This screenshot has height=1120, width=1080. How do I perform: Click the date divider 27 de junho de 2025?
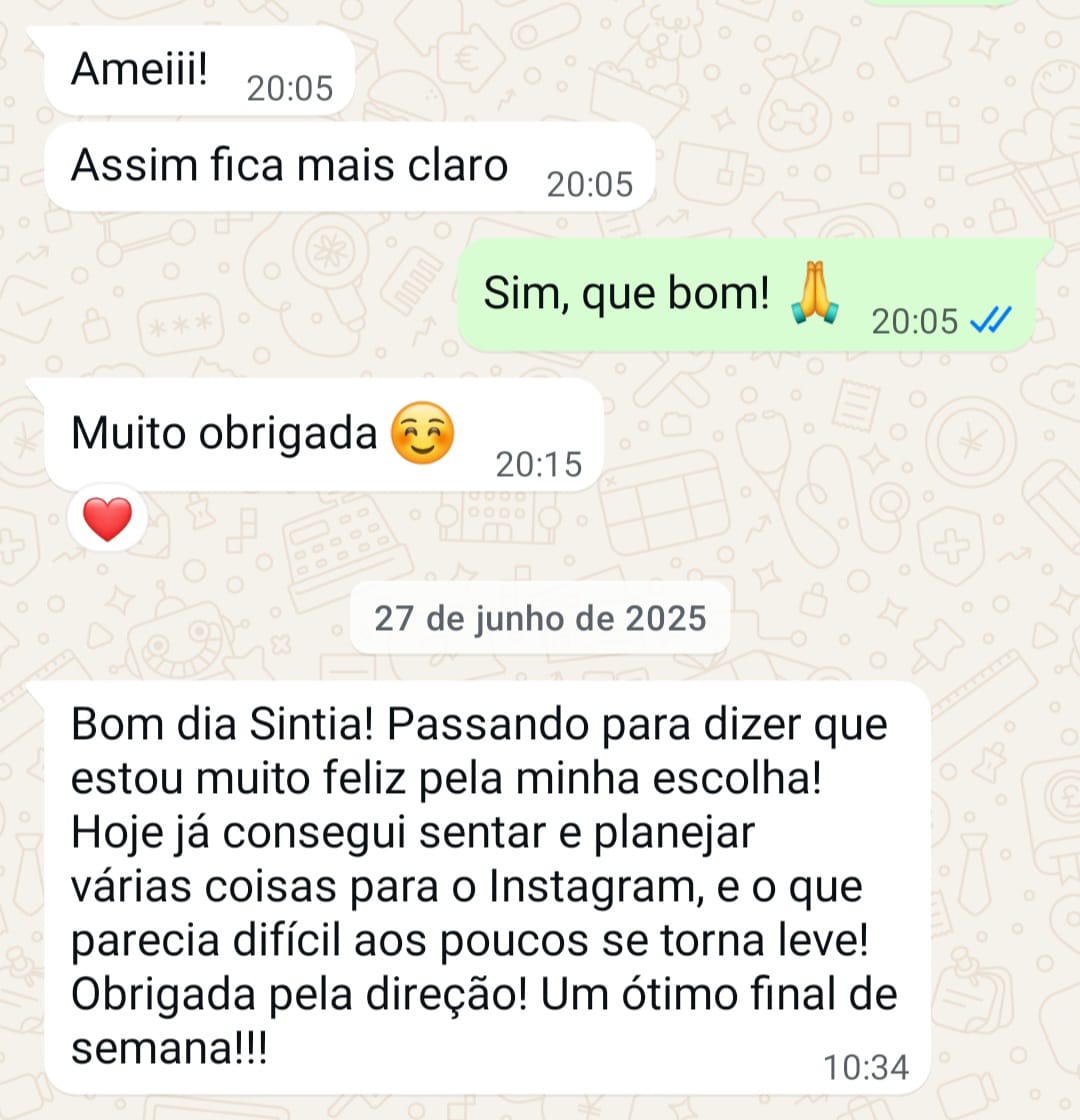[540, 618]
